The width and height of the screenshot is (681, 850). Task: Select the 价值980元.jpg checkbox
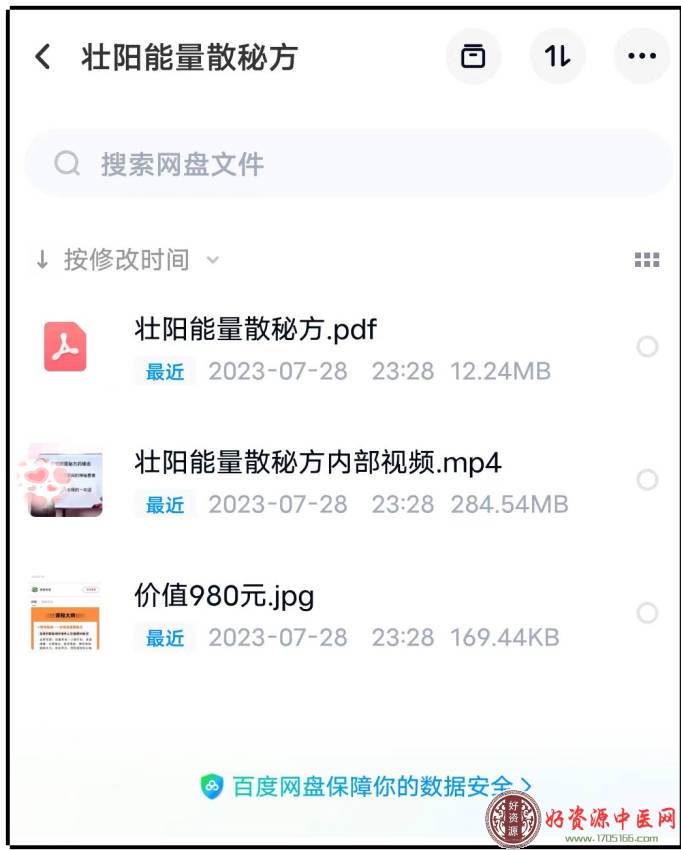pos(648,613)
